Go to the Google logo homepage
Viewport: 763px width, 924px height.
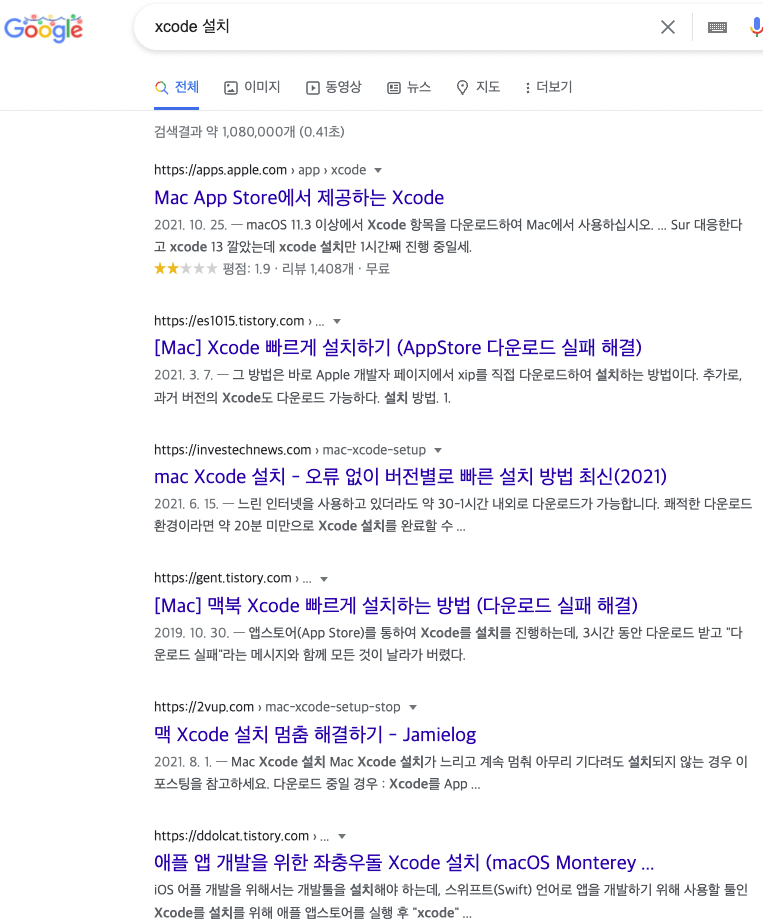[x=43, y=28]
